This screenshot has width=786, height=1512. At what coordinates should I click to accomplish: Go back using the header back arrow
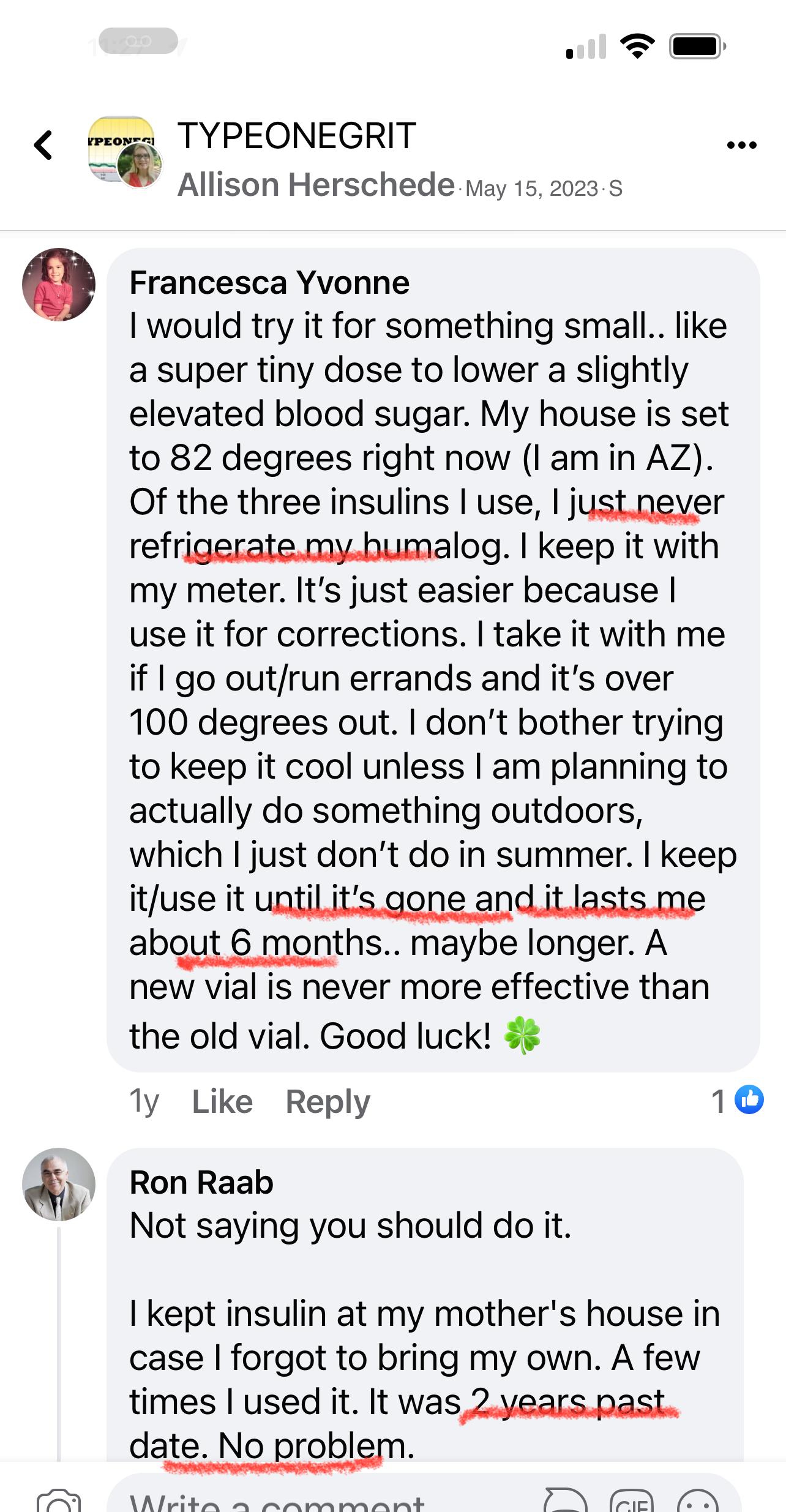(x=43, y=146)
